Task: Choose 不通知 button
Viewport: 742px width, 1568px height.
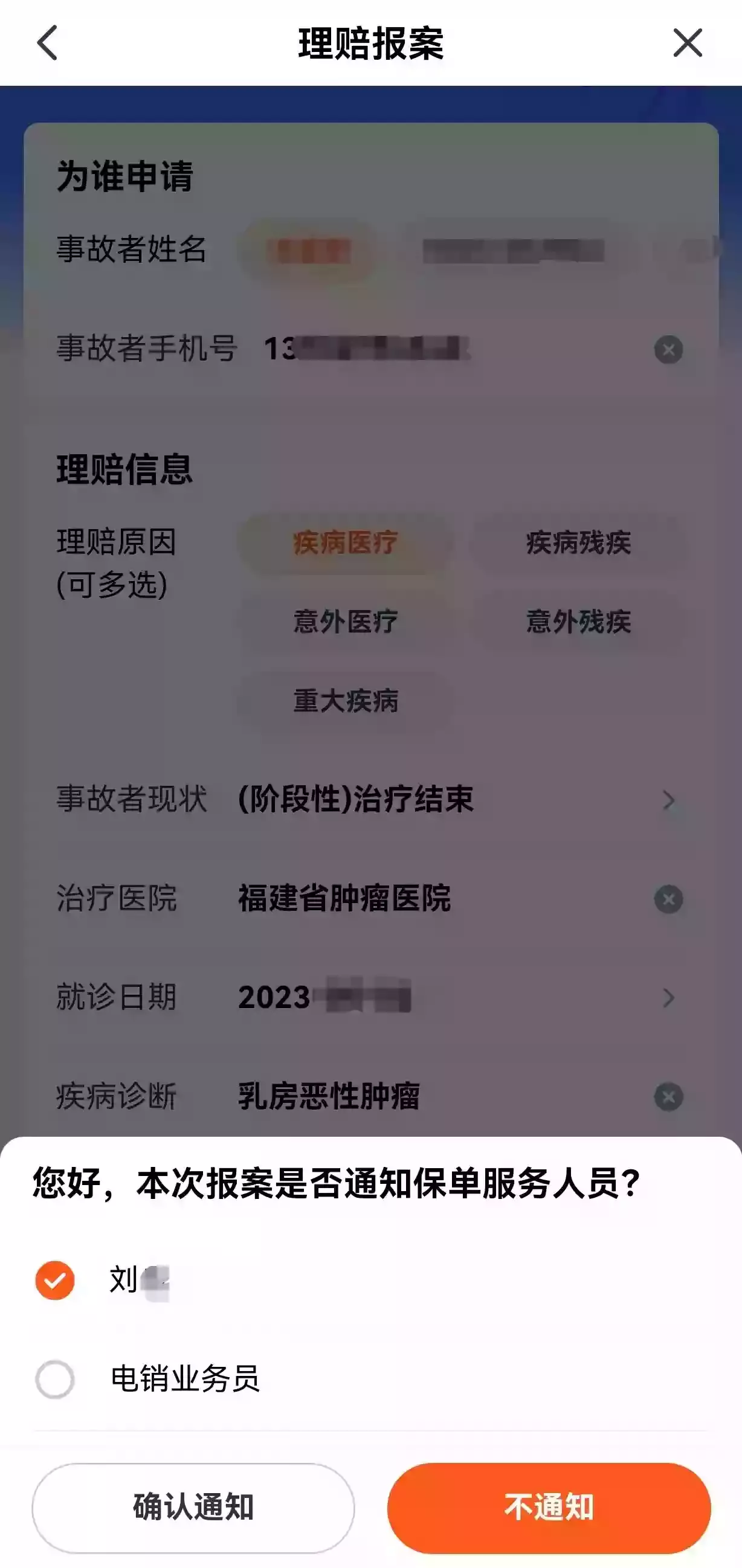Action: click(549, 1507)
